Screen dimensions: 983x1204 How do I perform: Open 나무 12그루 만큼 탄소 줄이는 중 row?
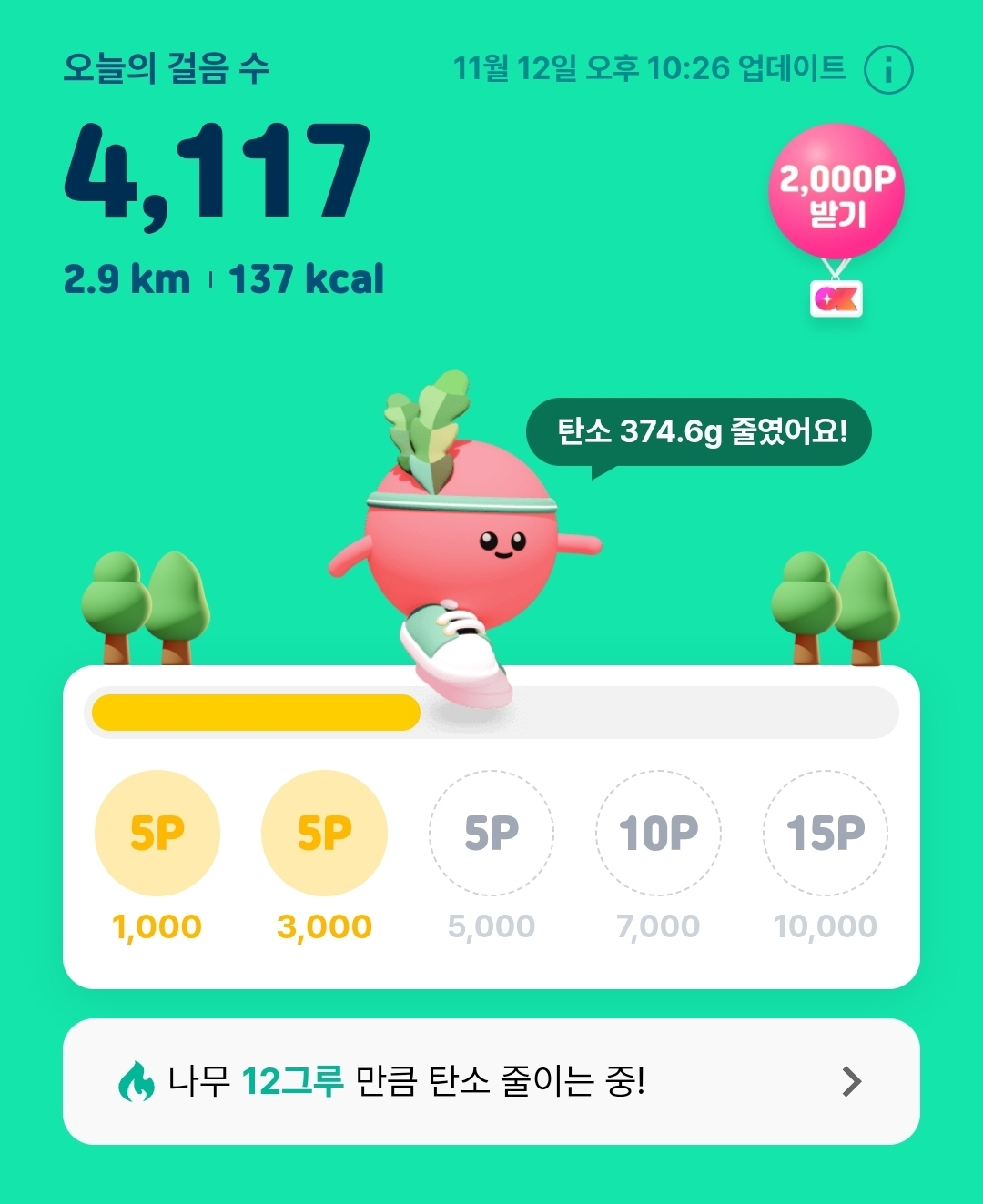click(x=491, y=1081)
